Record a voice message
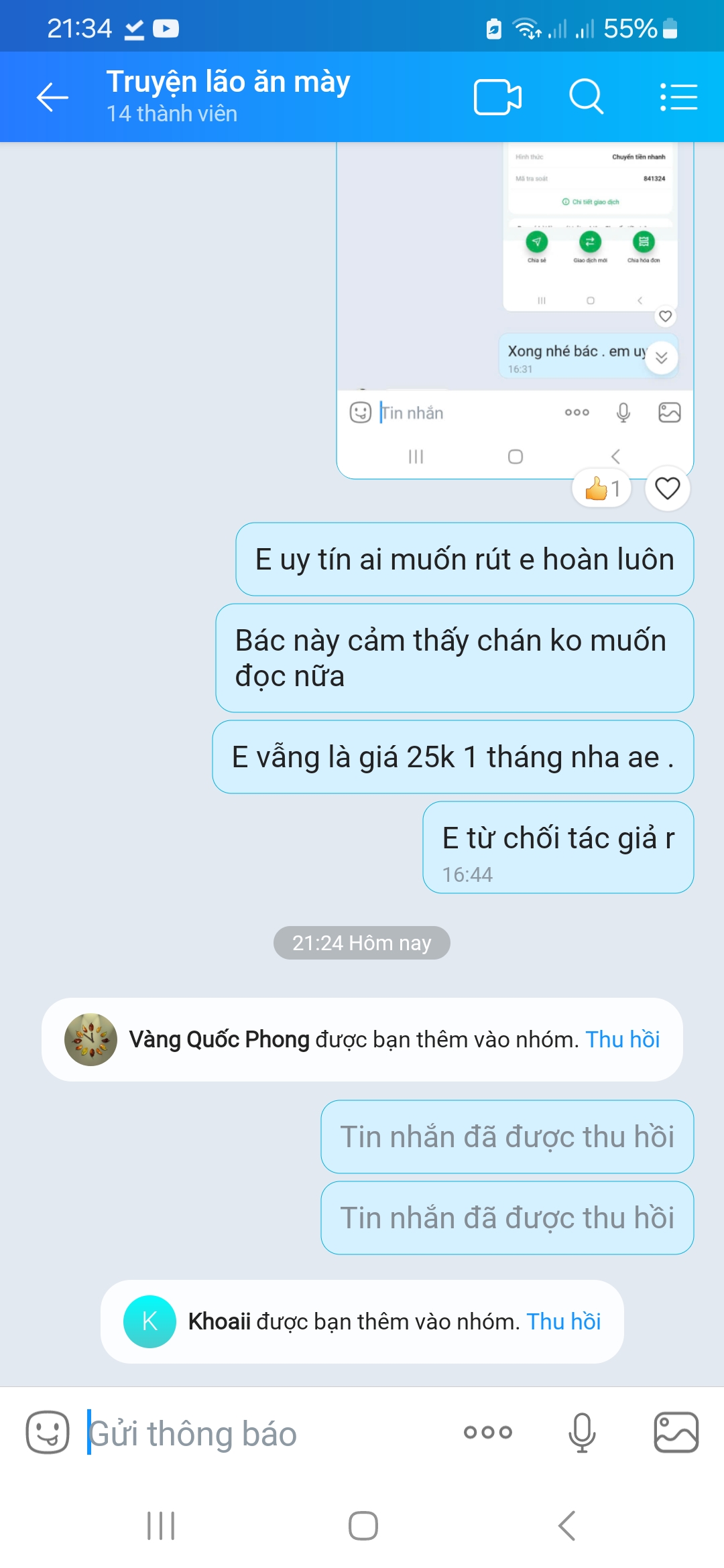Screen dimensions: 724x1568 pos(582,1433)
